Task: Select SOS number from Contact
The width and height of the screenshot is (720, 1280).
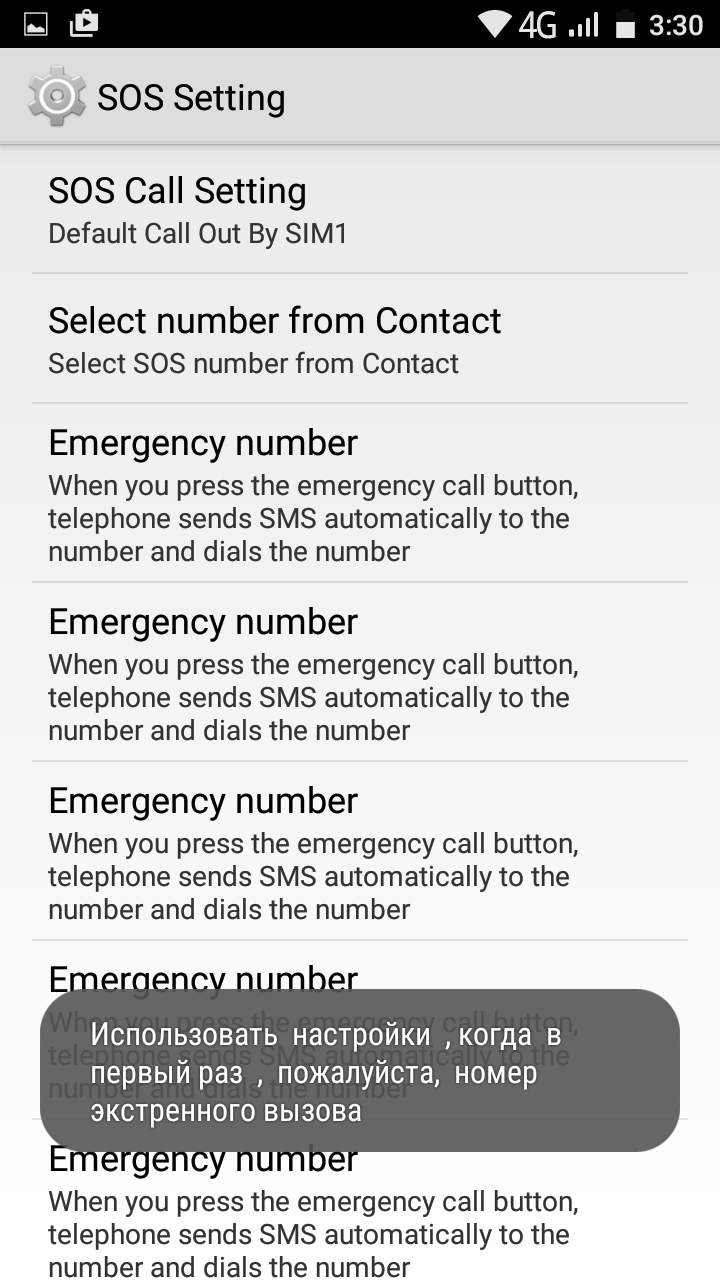Action: click(359, 340)
